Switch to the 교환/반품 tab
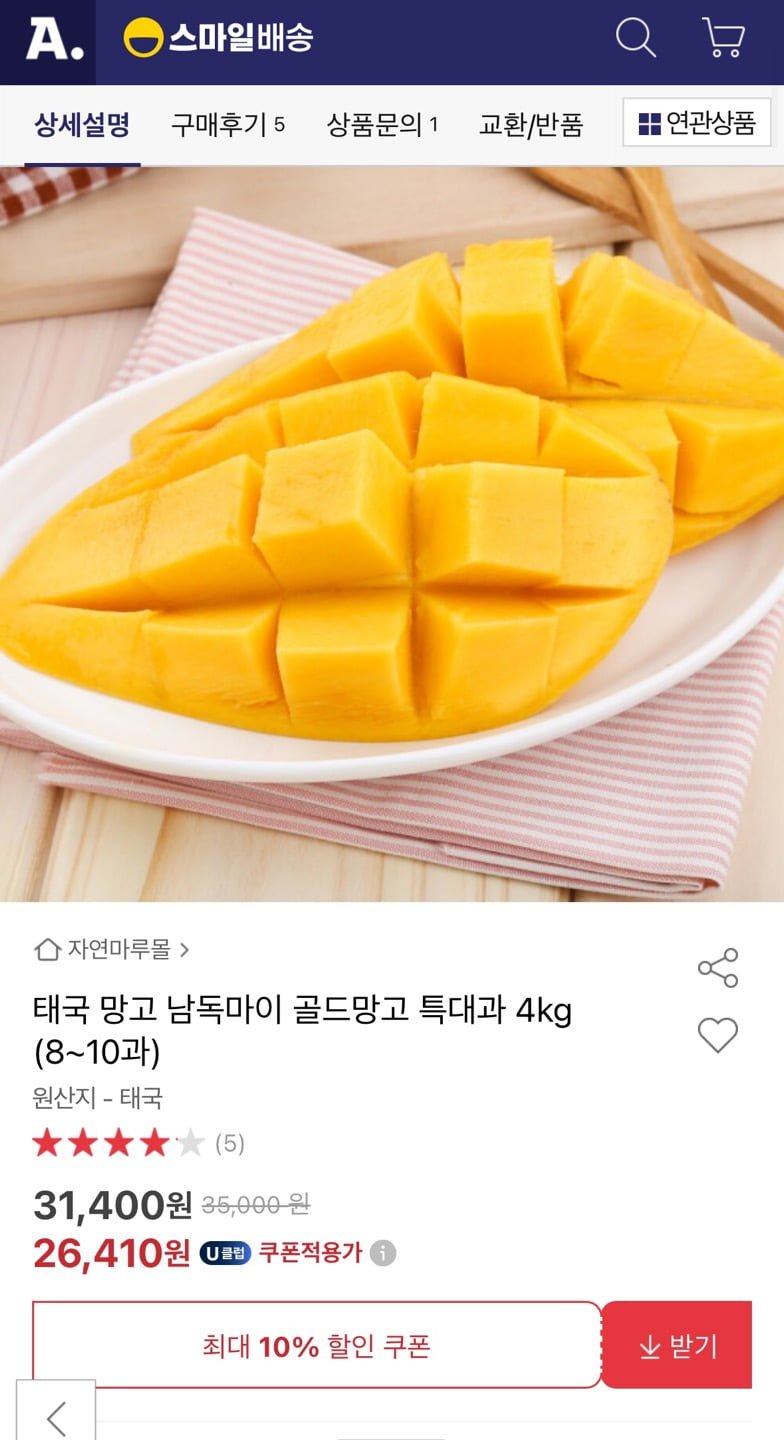The image size is (784, 1440). click(530, 125)
